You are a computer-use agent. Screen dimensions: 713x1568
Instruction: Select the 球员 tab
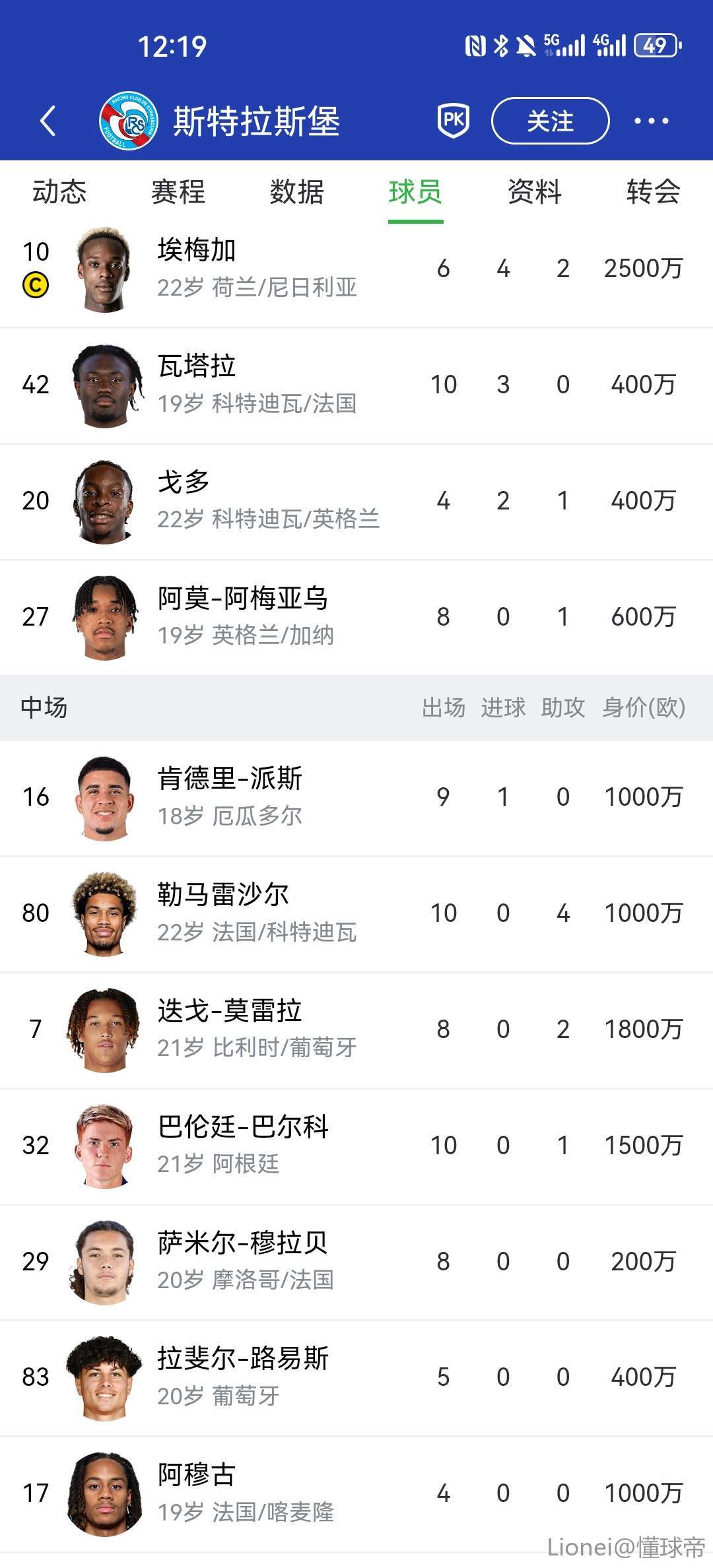click(x=415, y=192)
